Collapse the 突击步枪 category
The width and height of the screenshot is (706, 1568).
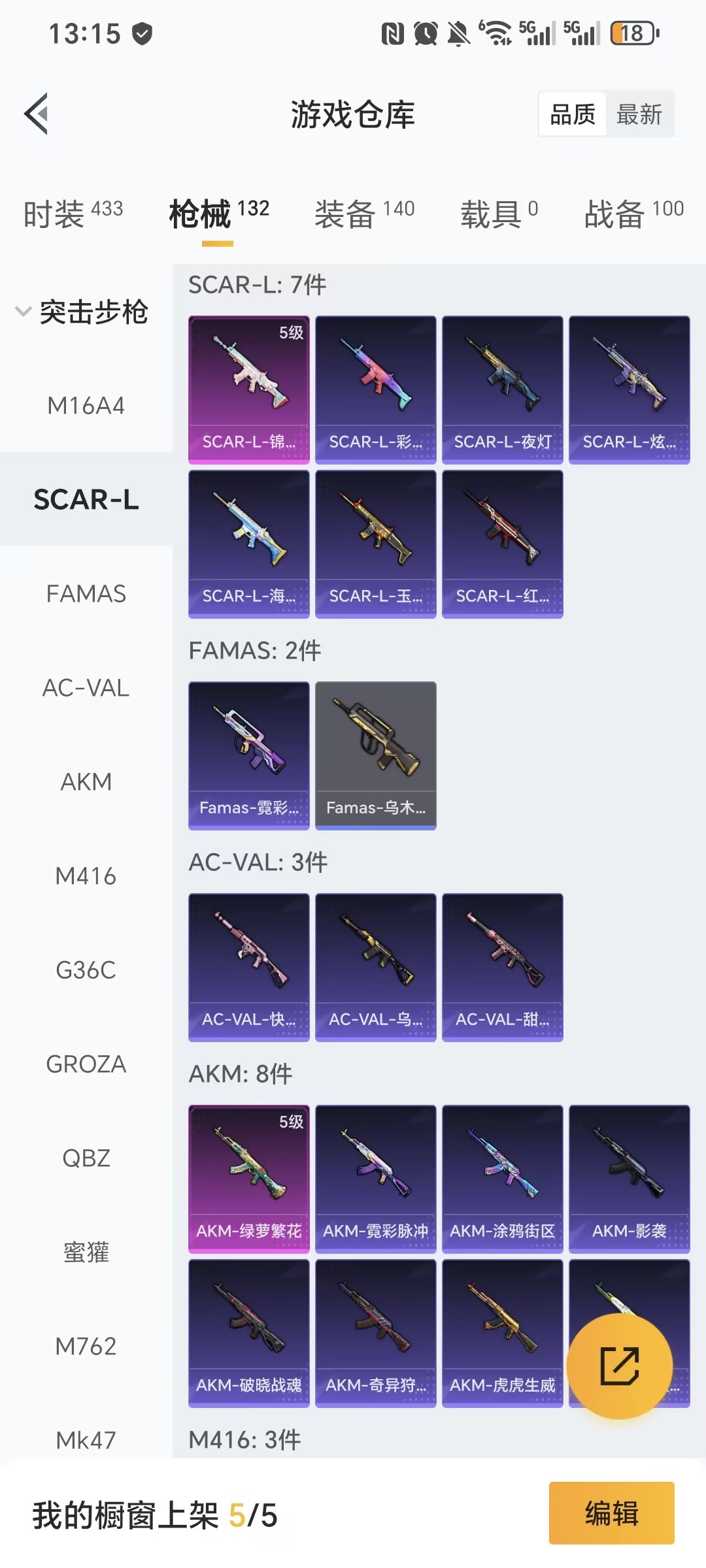82,312
